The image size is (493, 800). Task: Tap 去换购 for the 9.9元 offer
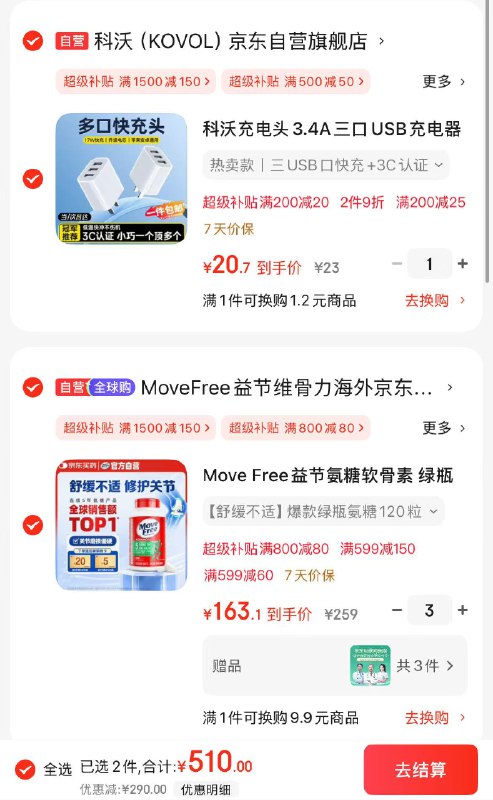click(434, 718)
